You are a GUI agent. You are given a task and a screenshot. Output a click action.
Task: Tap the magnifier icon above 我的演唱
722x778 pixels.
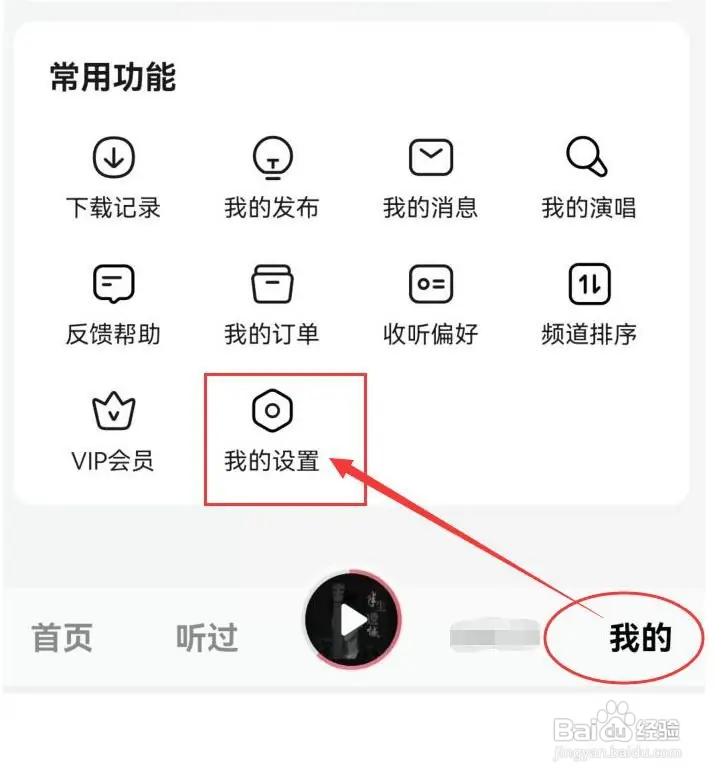[588, 155]
